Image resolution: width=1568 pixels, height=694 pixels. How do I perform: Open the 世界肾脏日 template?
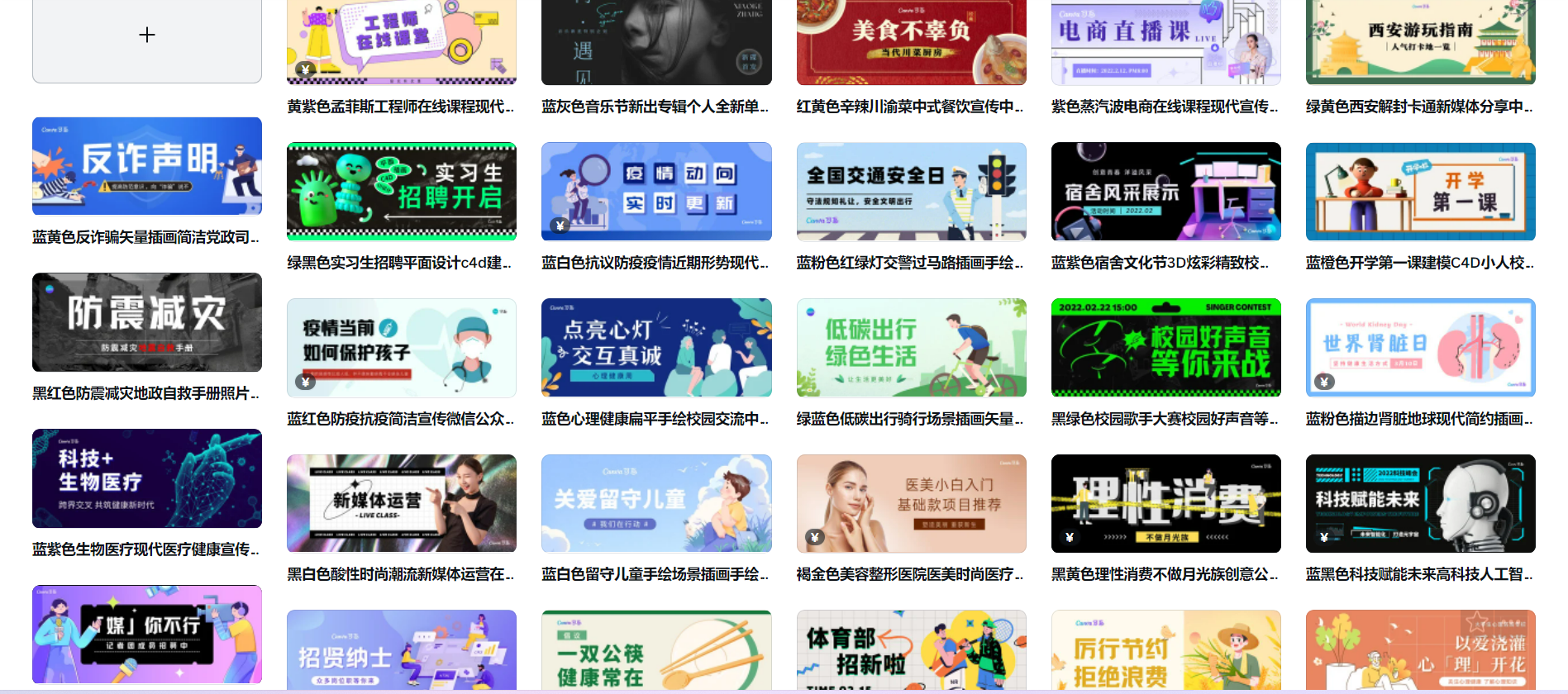tap(1420, 348)
